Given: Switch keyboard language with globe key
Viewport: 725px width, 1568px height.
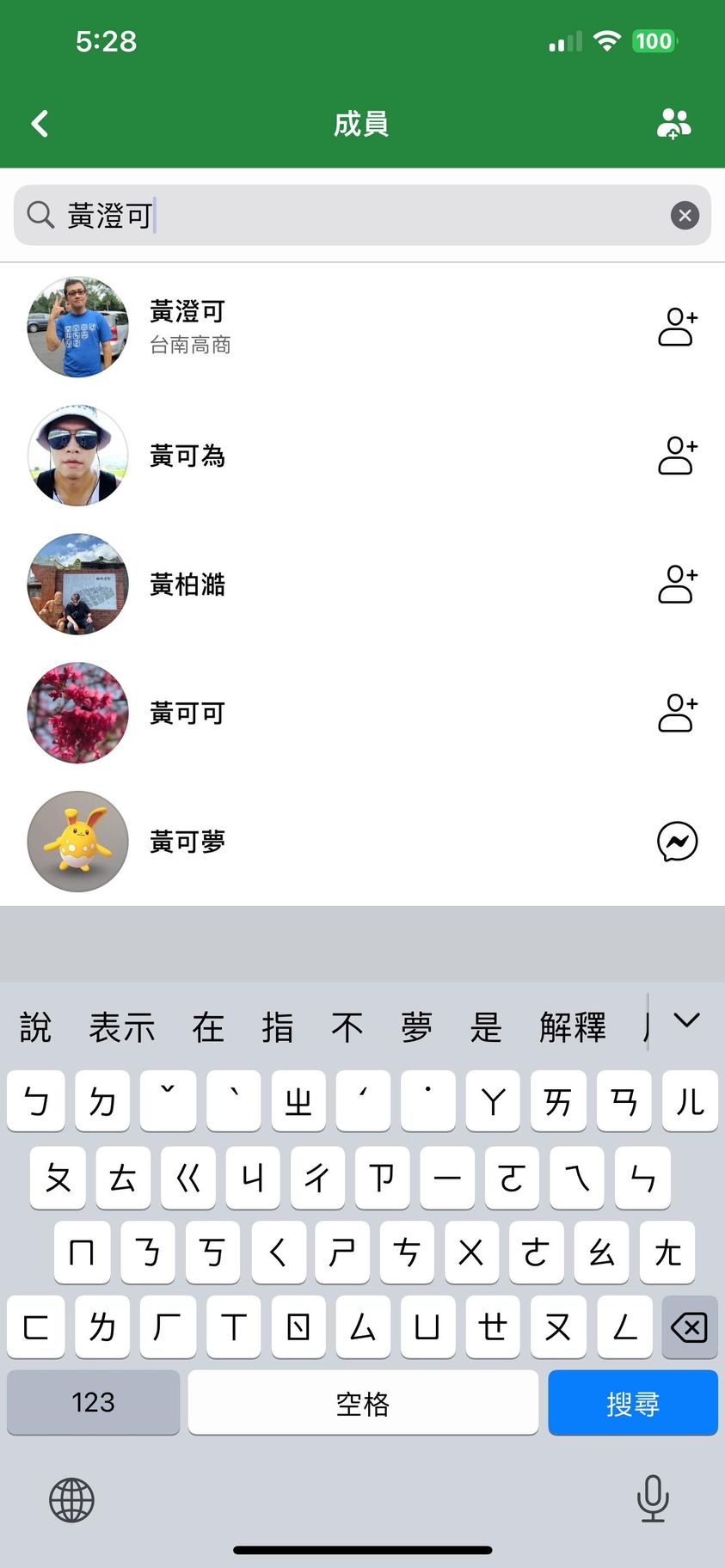Looking at the screenshot, I should pyautogui.click(x=71, y=1500).
